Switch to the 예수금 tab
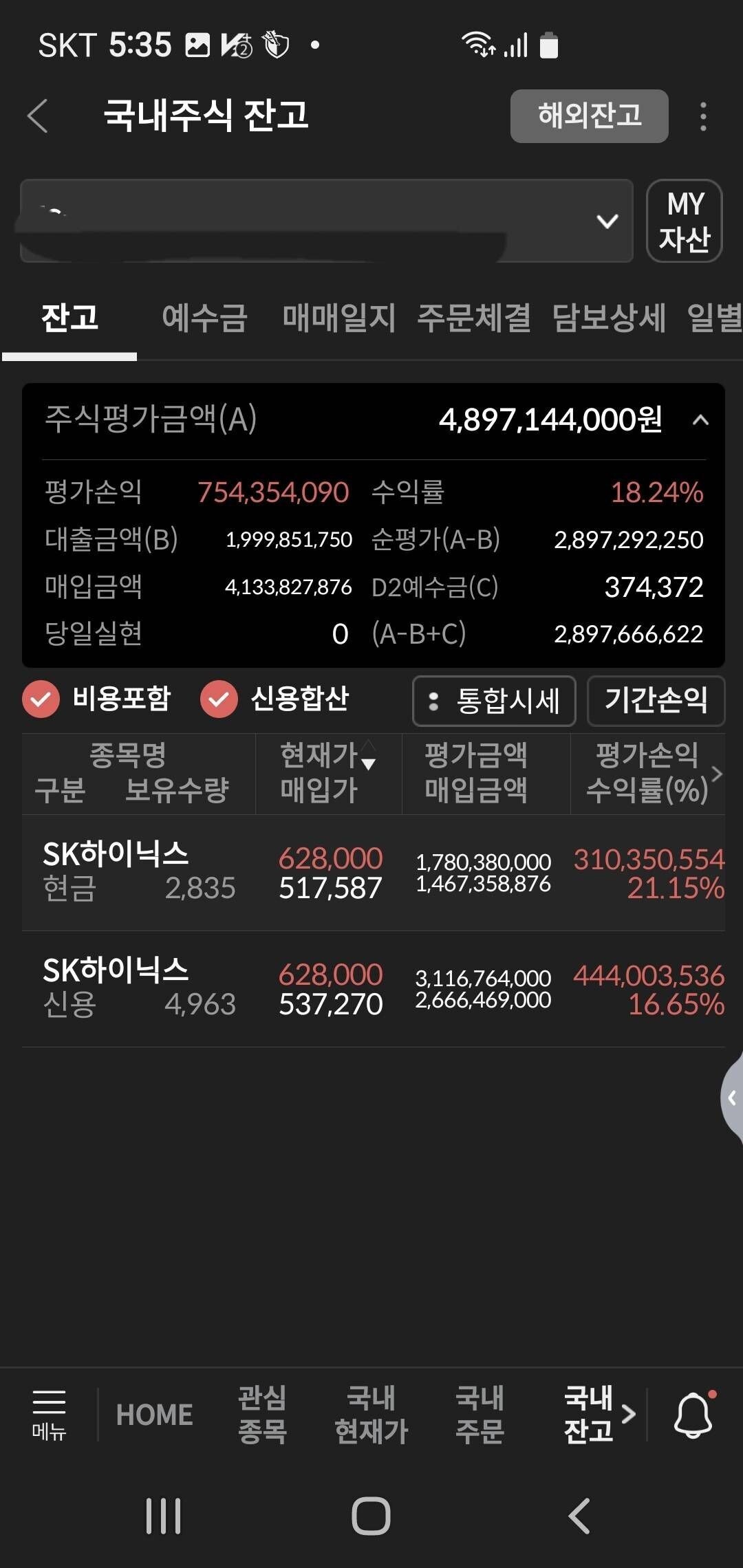743x1568 pixels. click(x=204, y=318)
